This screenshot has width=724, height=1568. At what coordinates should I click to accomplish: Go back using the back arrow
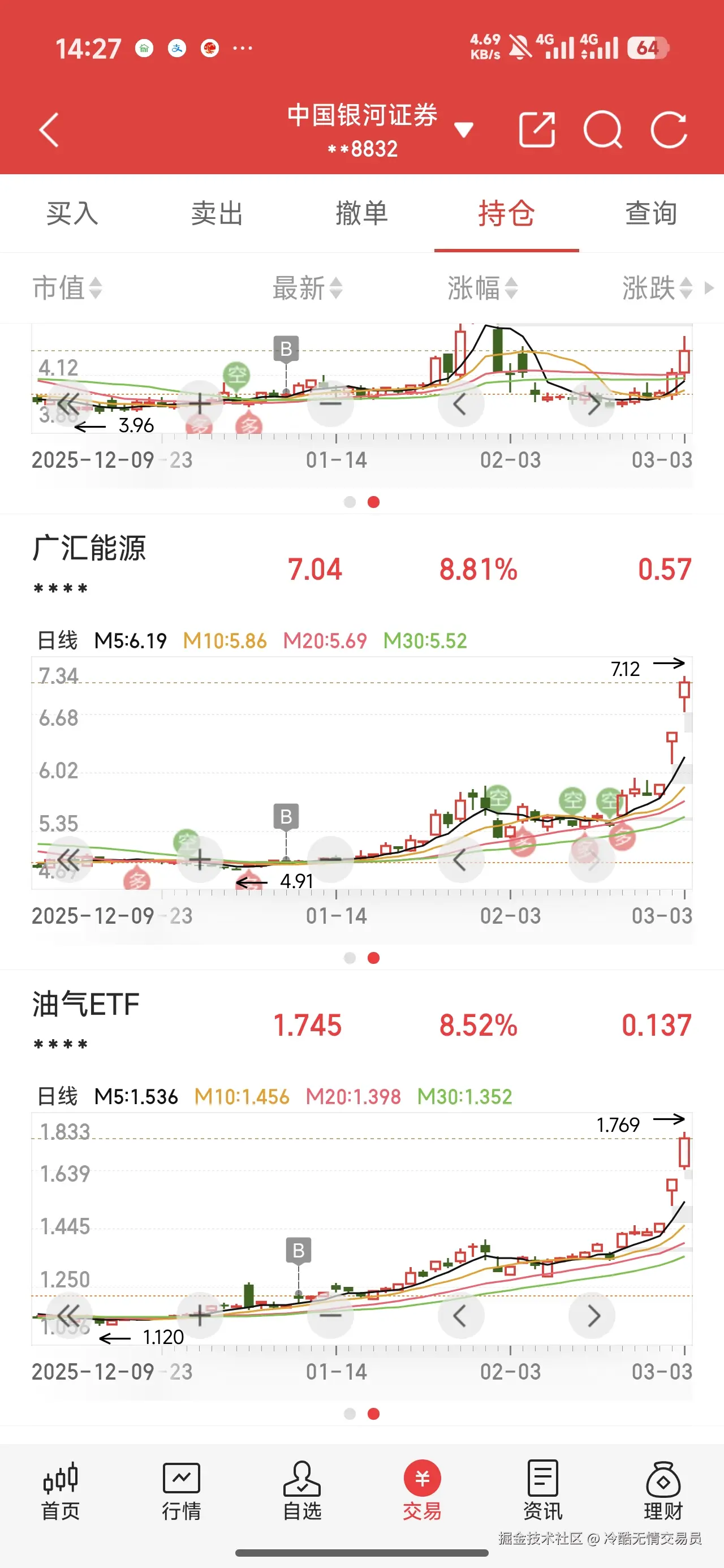49,130
